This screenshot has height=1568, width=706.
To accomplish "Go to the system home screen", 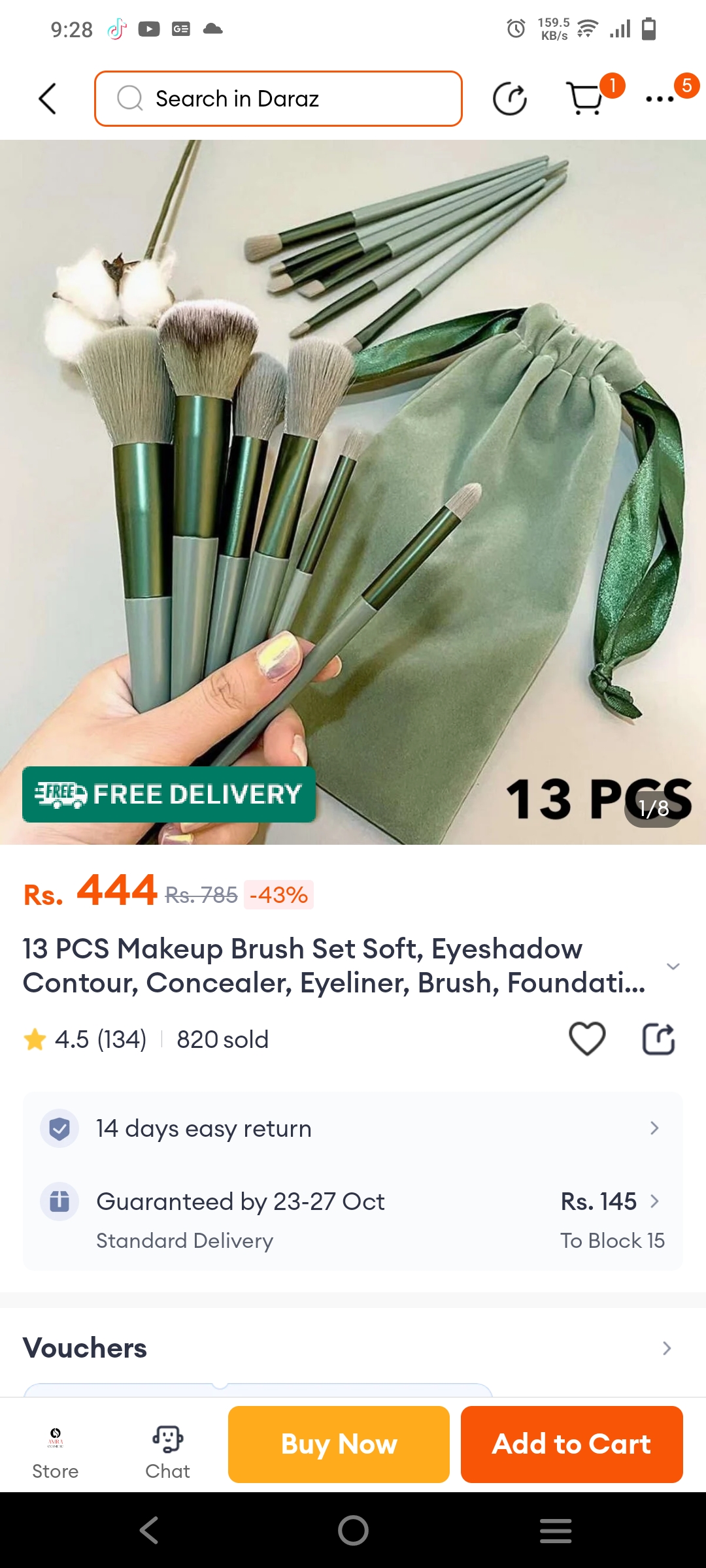I will pyautogui.click(x=353, y=1530).
